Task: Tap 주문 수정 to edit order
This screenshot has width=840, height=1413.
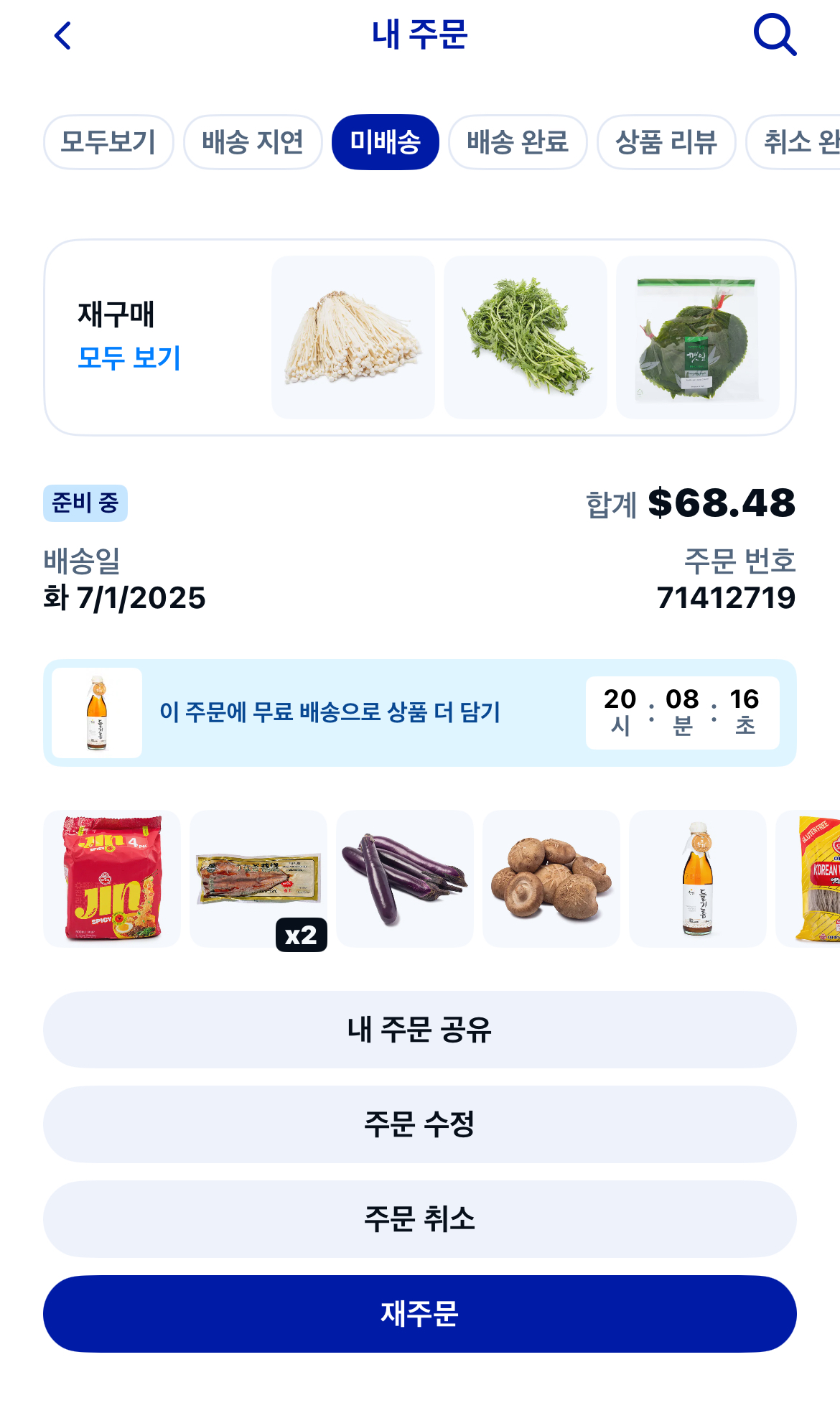Action: (x=420, y=1124)
